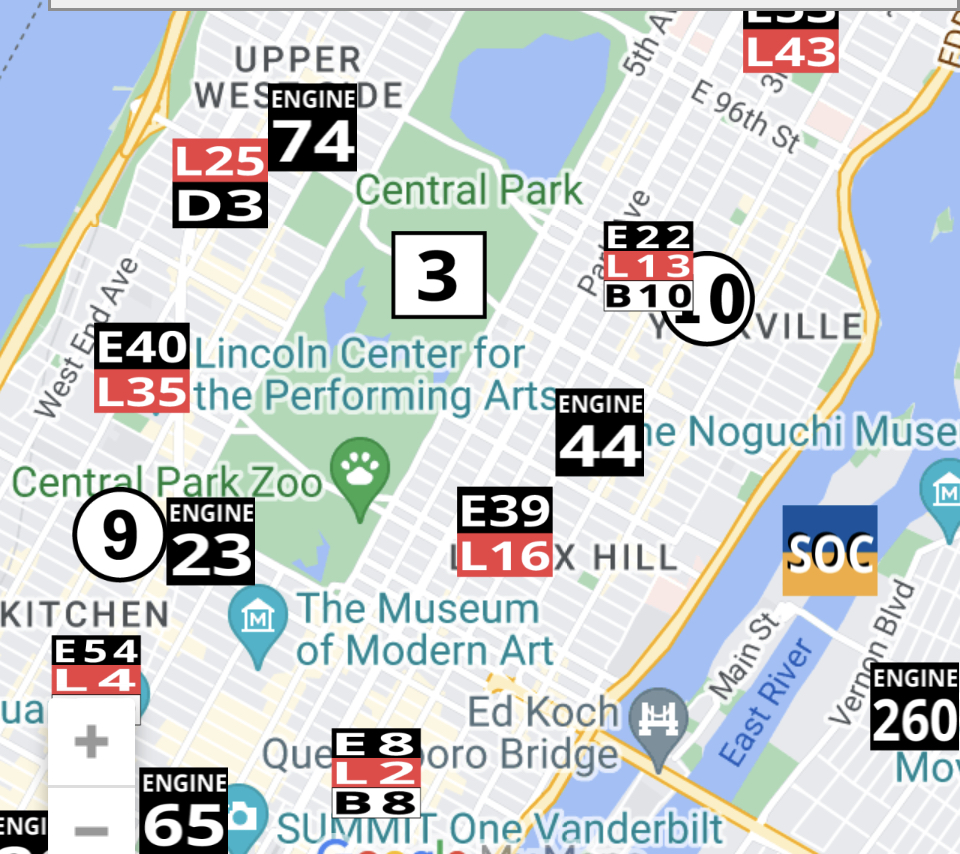This screenshot has width=960, height=854.
Task: Open the SOC marker
Action: click(x=829, y=550)
